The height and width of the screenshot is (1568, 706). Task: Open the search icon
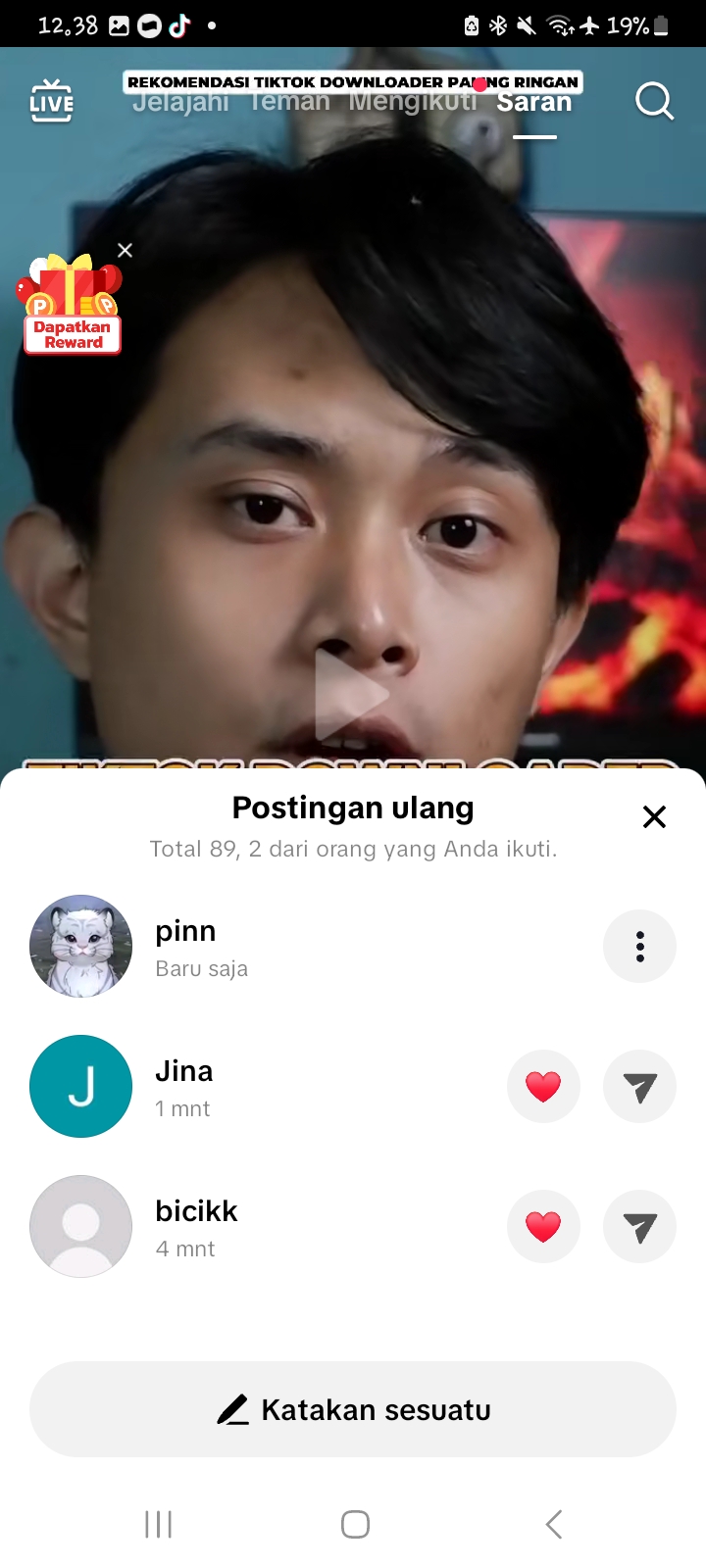pos(654,101)
